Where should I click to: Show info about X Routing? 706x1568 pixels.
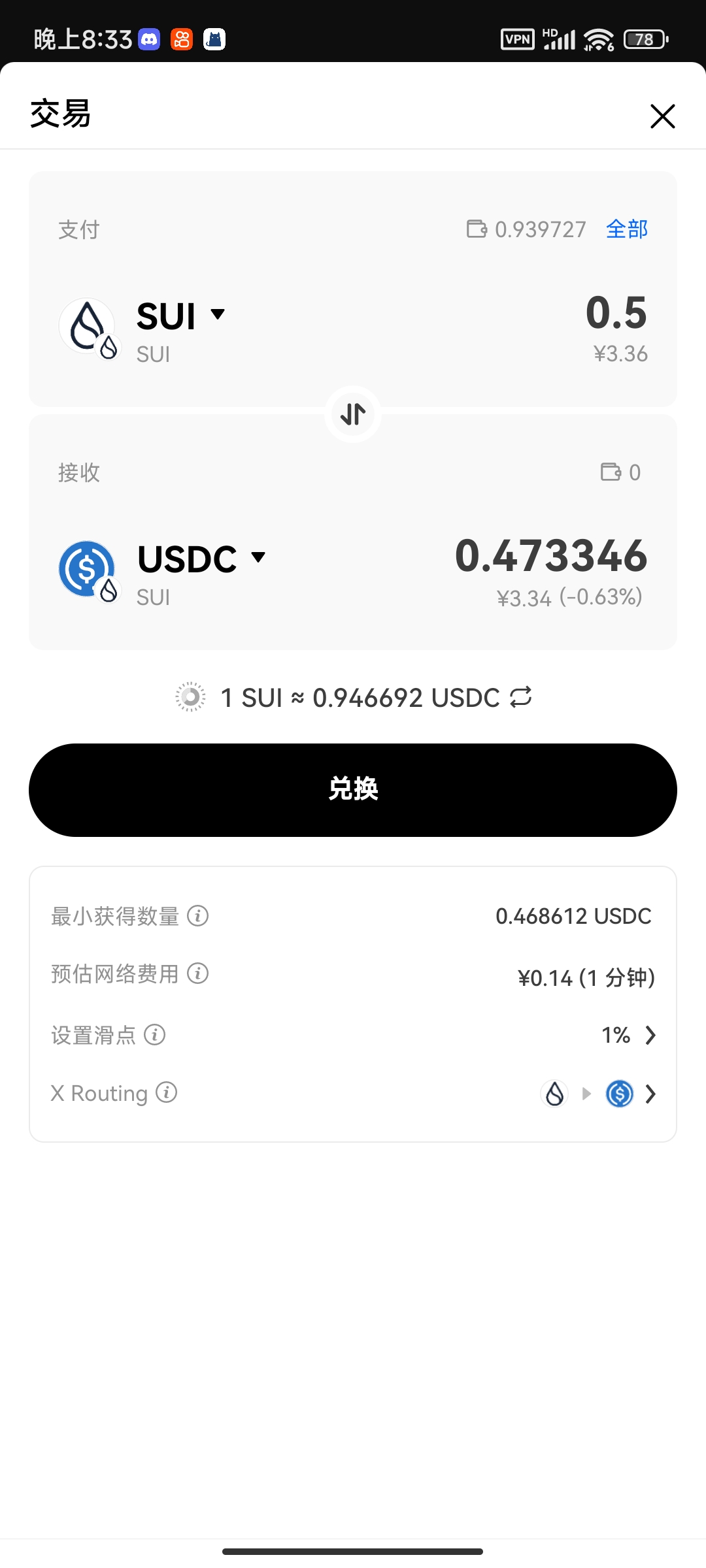point(167,1092)
